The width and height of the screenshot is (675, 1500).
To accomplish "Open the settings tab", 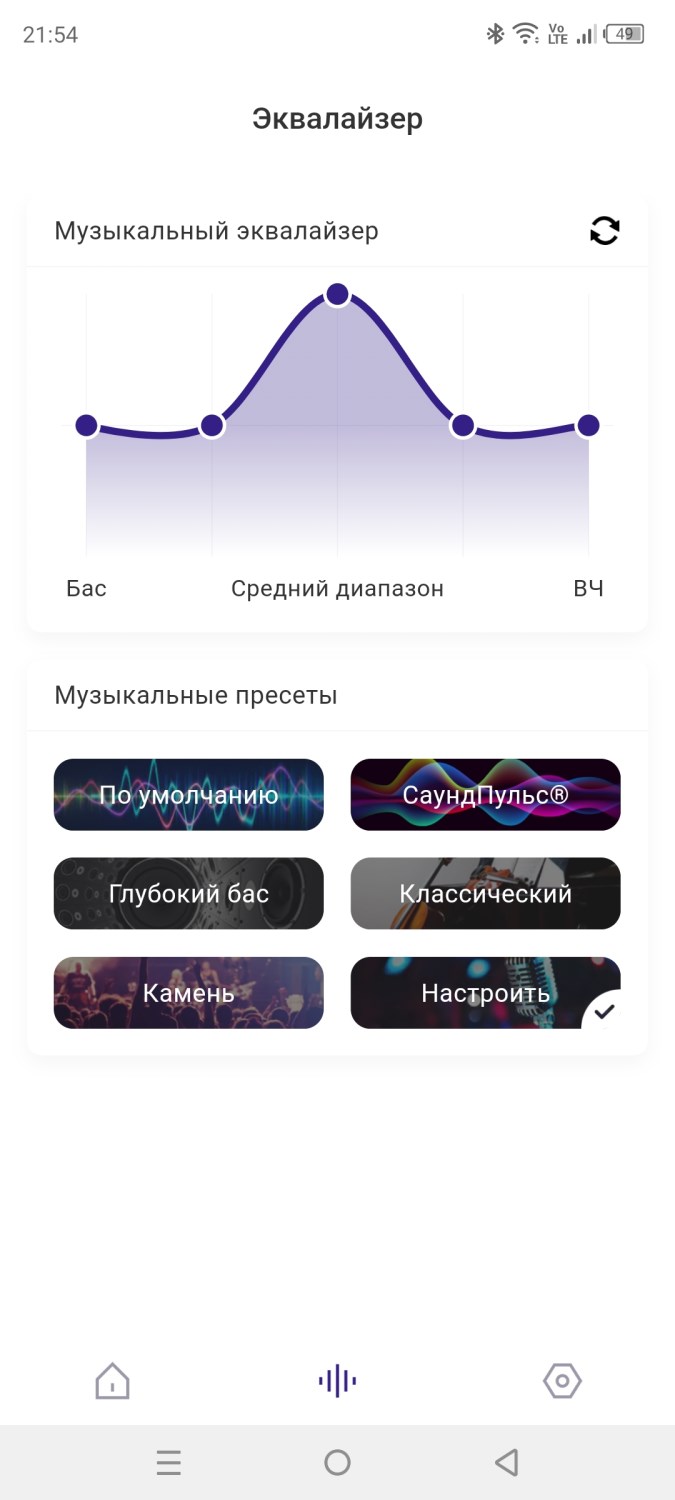I will click(x=562, y=1381).
